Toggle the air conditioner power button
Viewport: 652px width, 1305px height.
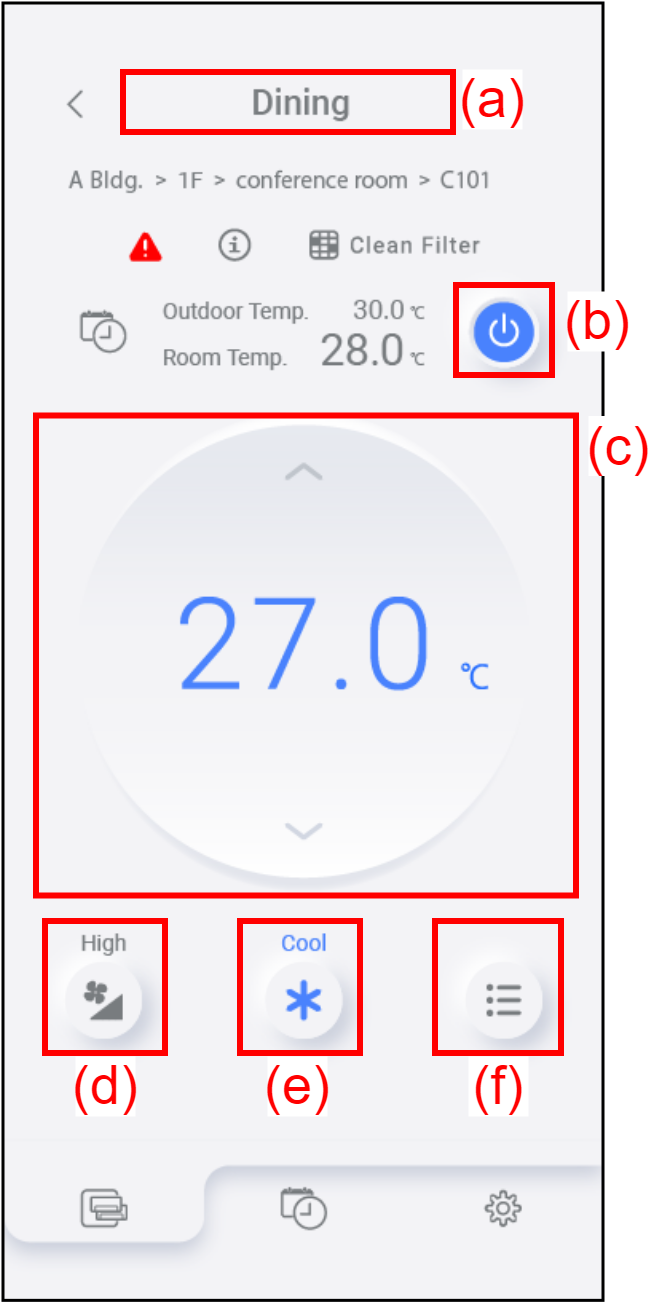click(x=504, y=331)
